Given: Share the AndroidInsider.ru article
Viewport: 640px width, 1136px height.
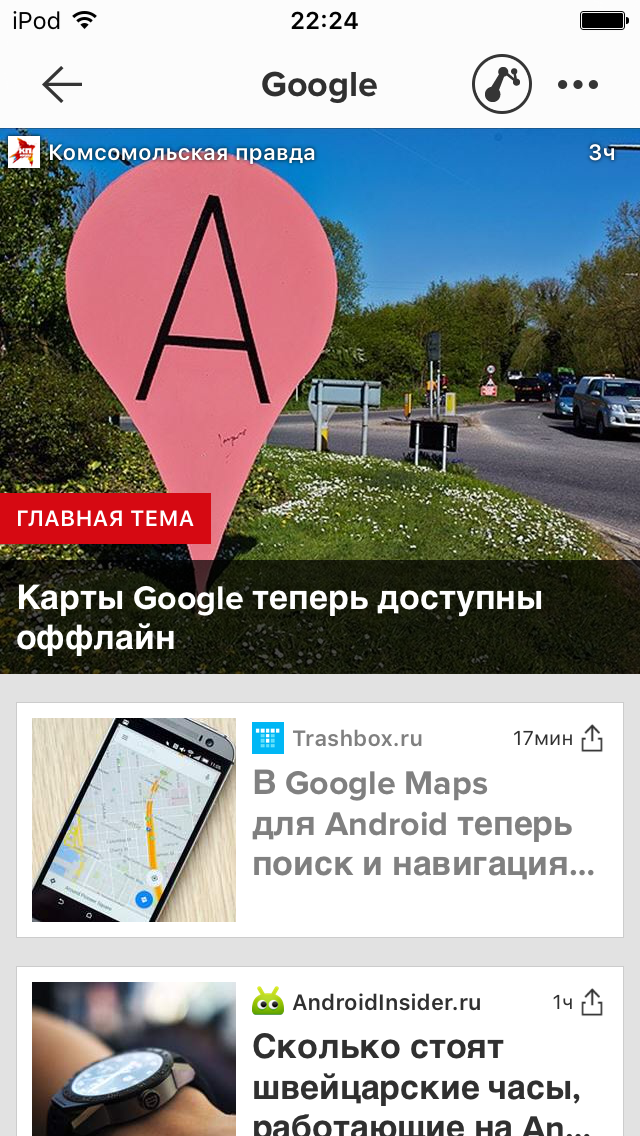Looking at the screenshot, I should point(592,1002).
